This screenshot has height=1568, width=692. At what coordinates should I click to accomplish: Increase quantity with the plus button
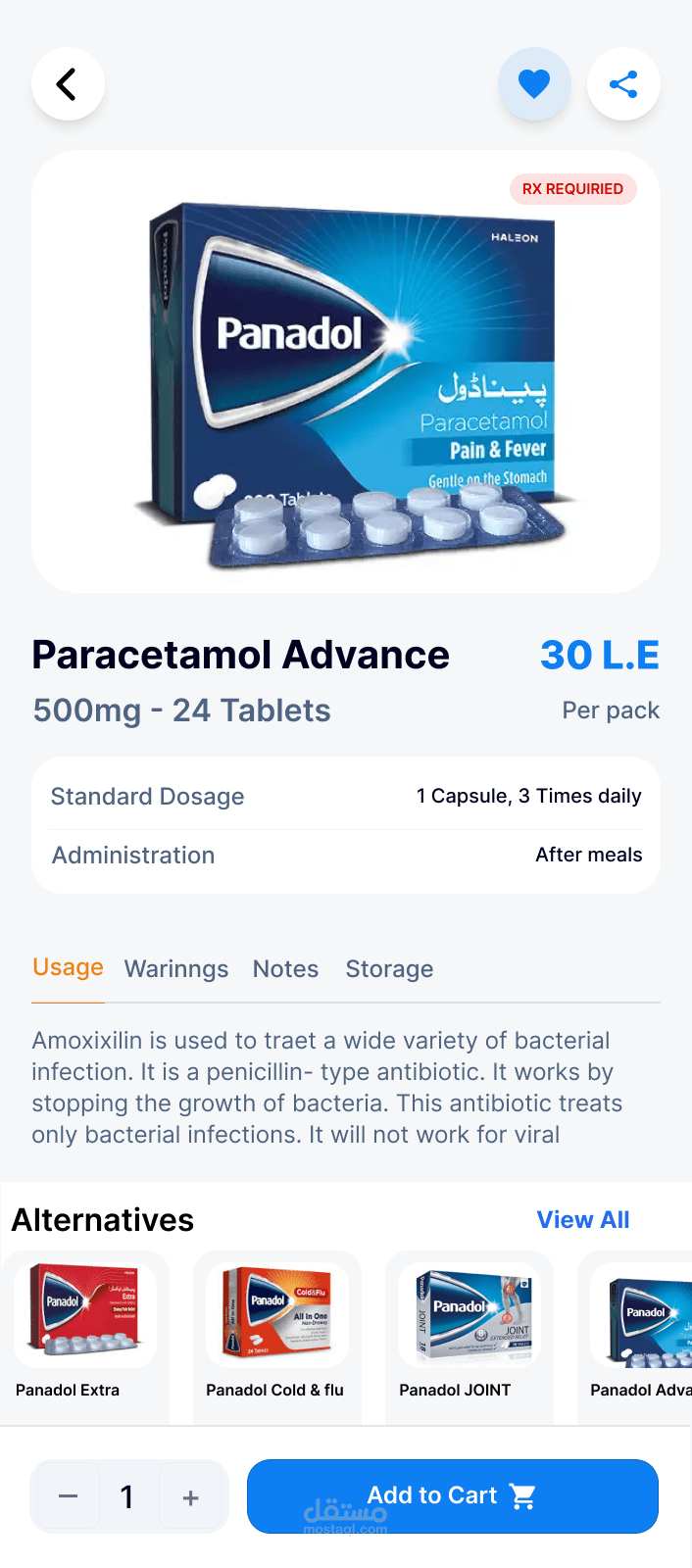point(191,1496)
